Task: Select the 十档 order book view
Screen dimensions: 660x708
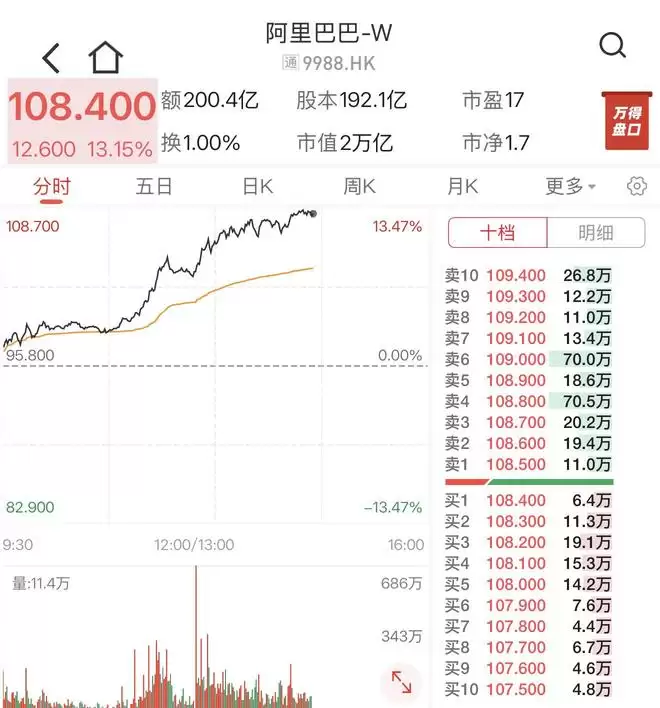Action: tap(497, 233)
